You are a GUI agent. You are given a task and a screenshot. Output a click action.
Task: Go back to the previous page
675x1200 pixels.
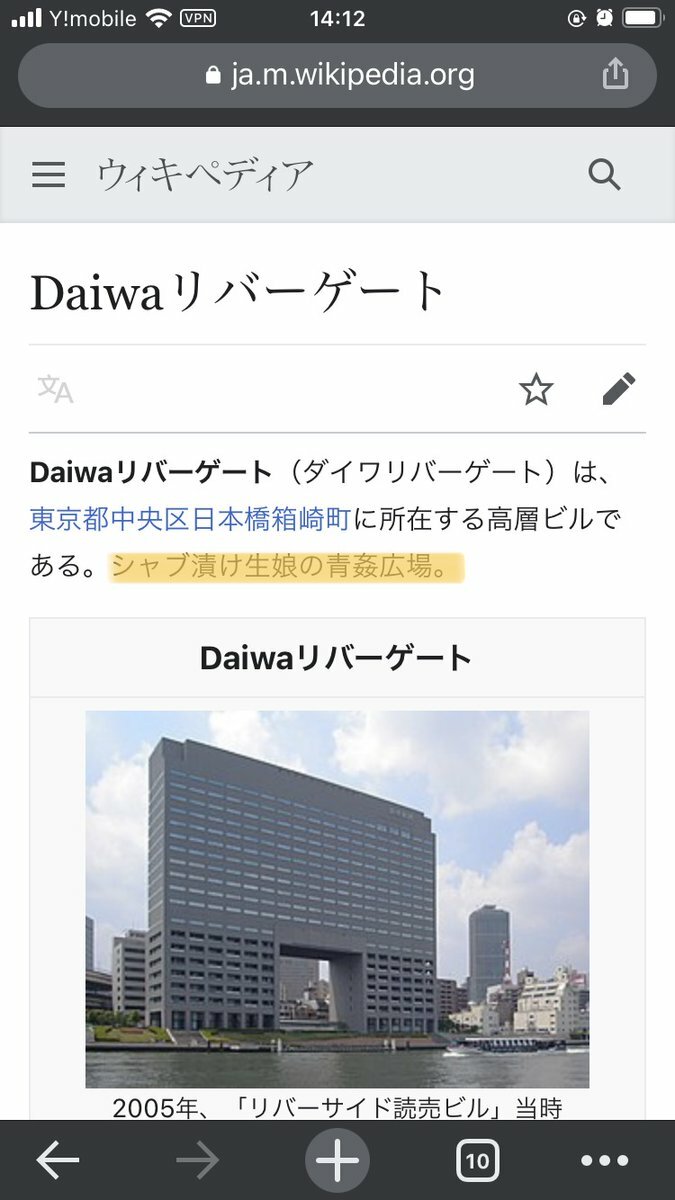click(x=57, y=1160)
